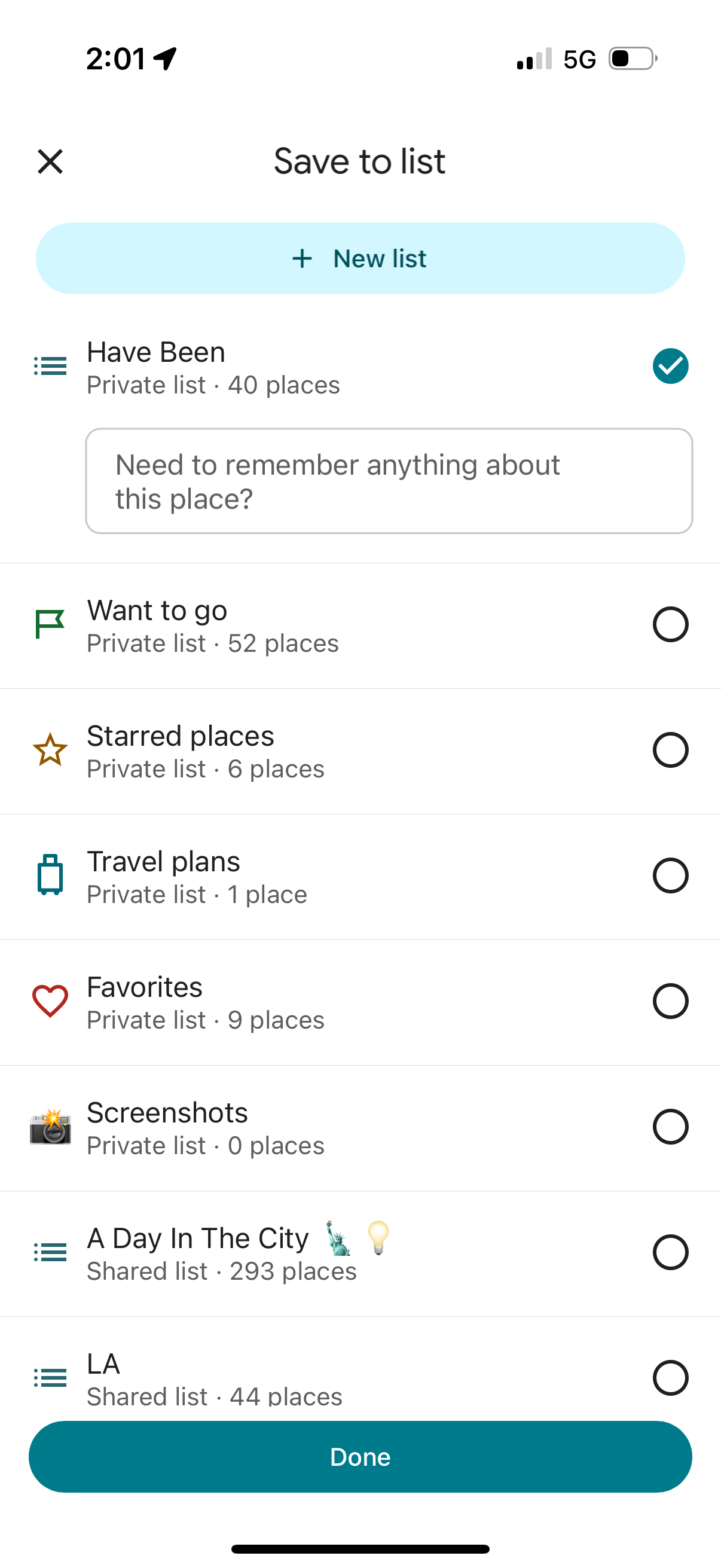This screenshot has height=1568, width=721.
Task: Tap the Done button
Action: coord(360,1457)
